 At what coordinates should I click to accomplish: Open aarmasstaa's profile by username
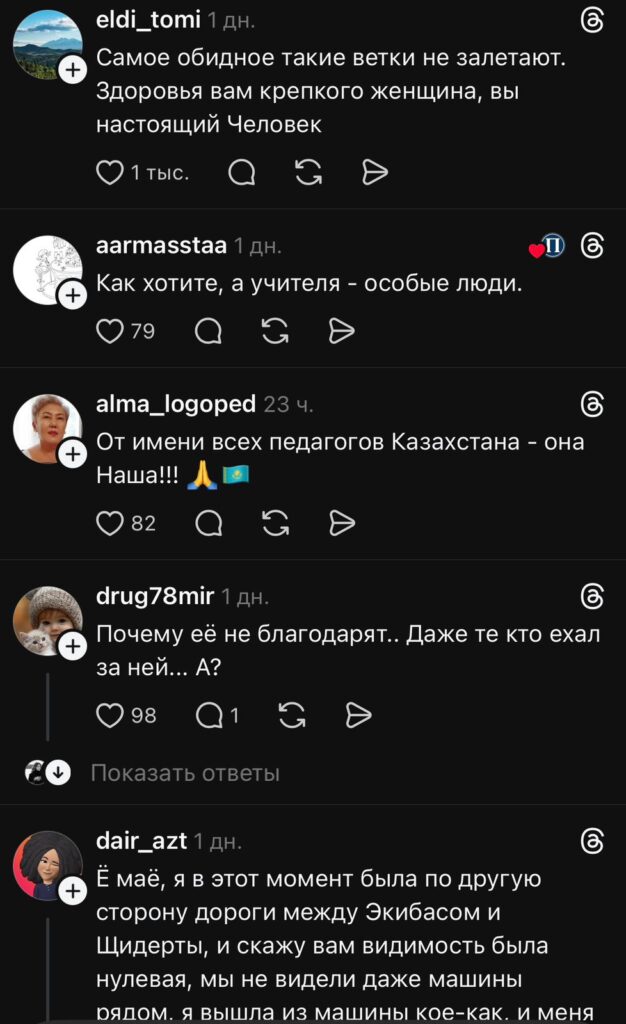(161, 246)
